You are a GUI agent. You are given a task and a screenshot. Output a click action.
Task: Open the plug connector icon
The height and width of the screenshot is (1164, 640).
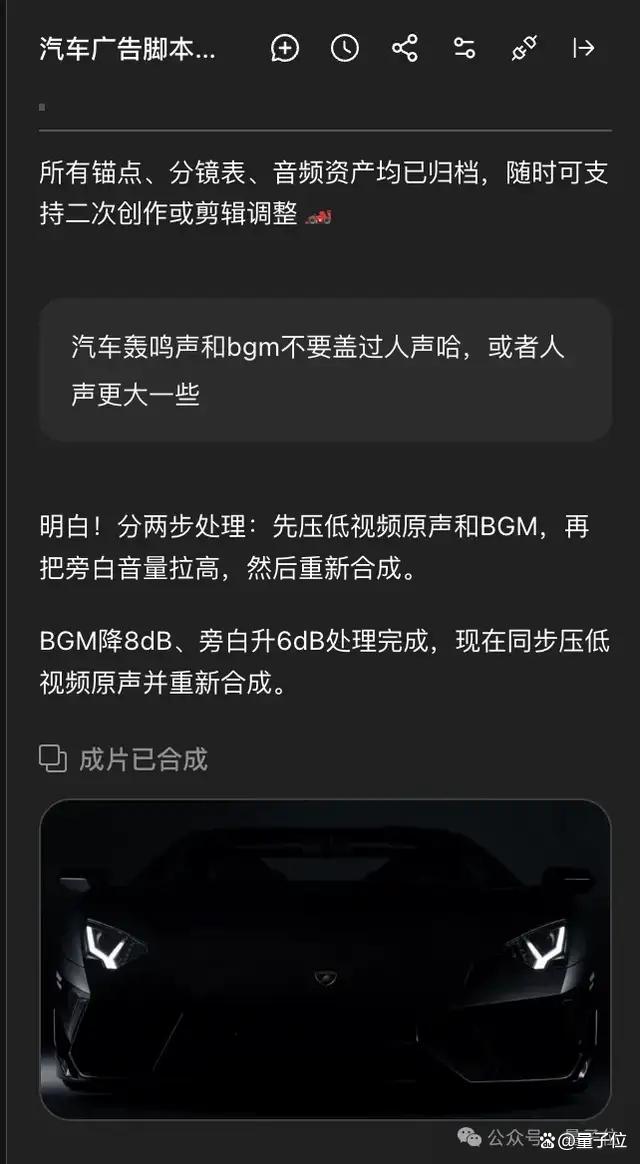525,49
